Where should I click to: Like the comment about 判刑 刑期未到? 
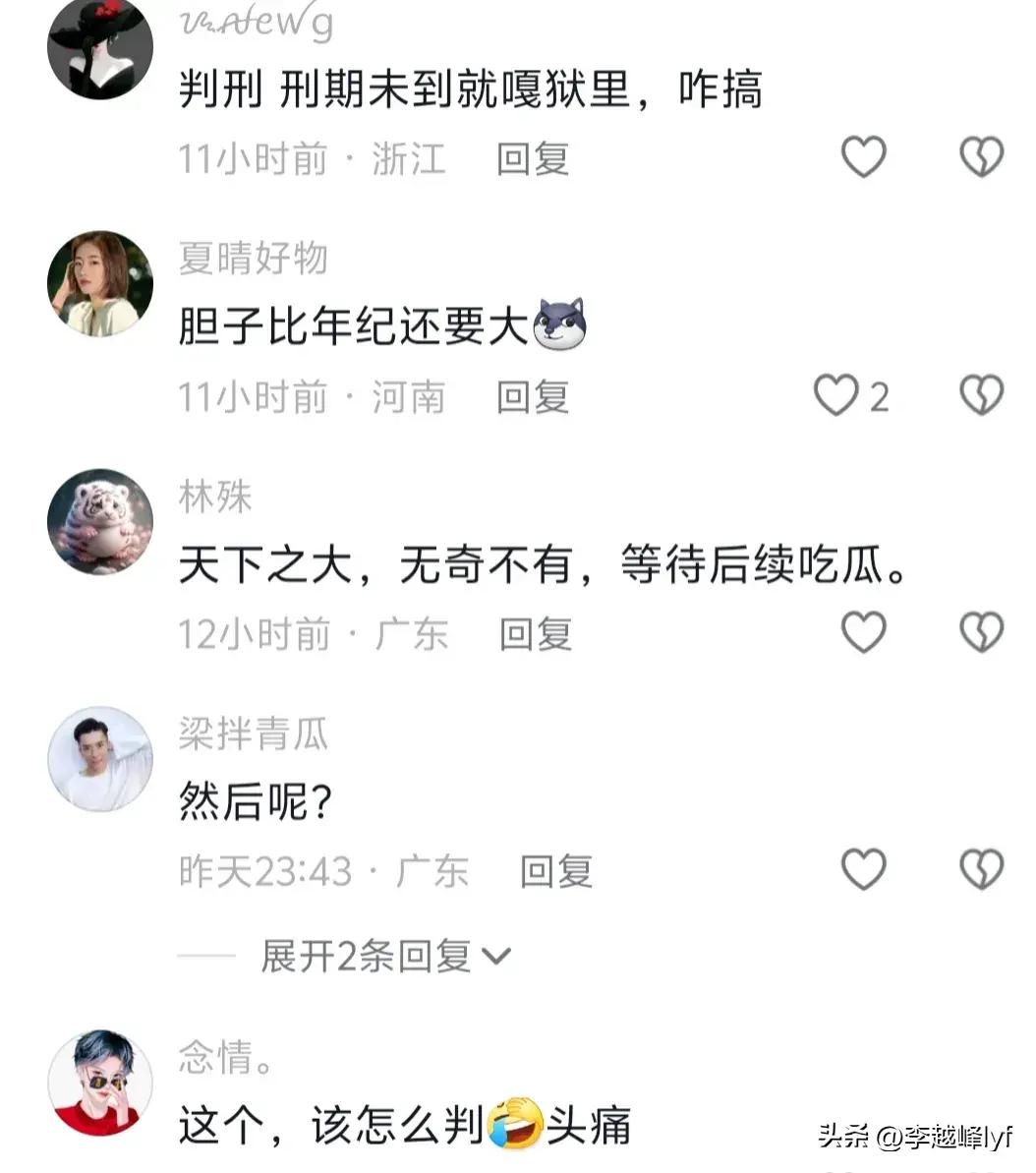(863, 157)
